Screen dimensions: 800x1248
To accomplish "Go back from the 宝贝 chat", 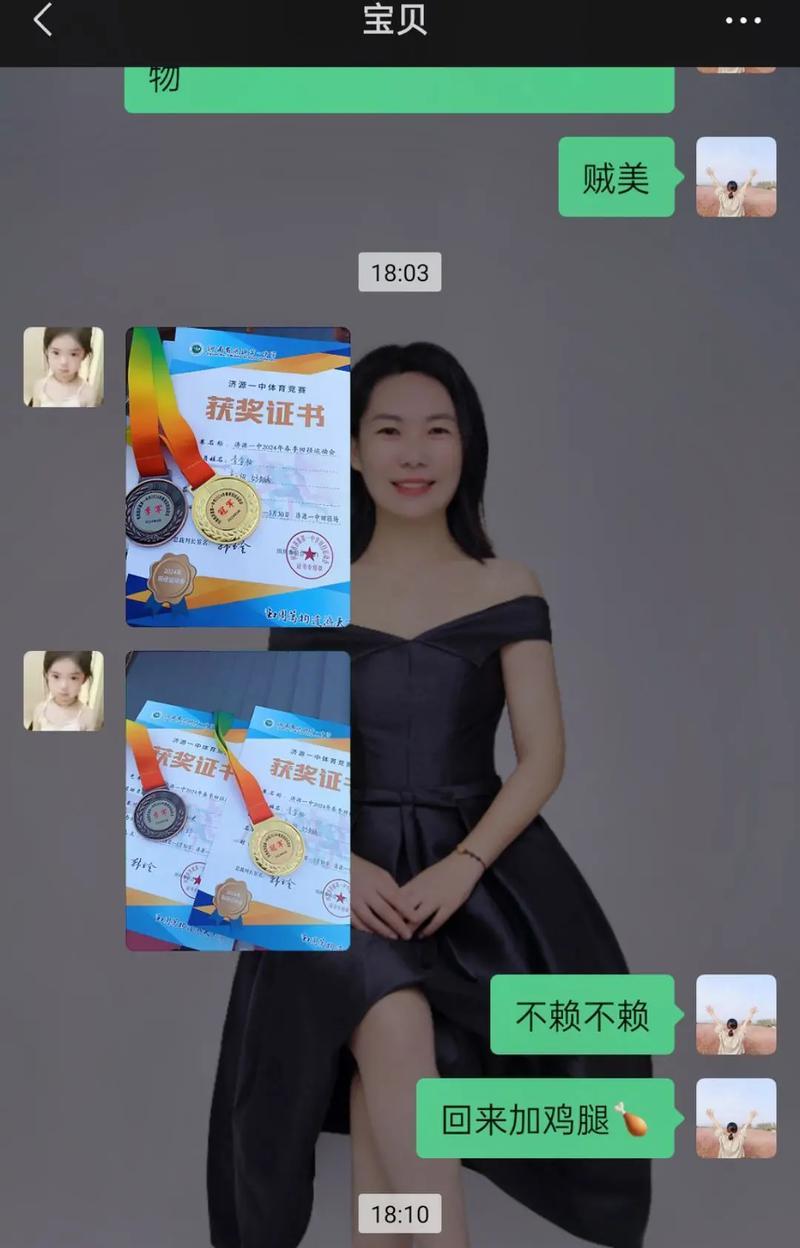I will point(42,20).
